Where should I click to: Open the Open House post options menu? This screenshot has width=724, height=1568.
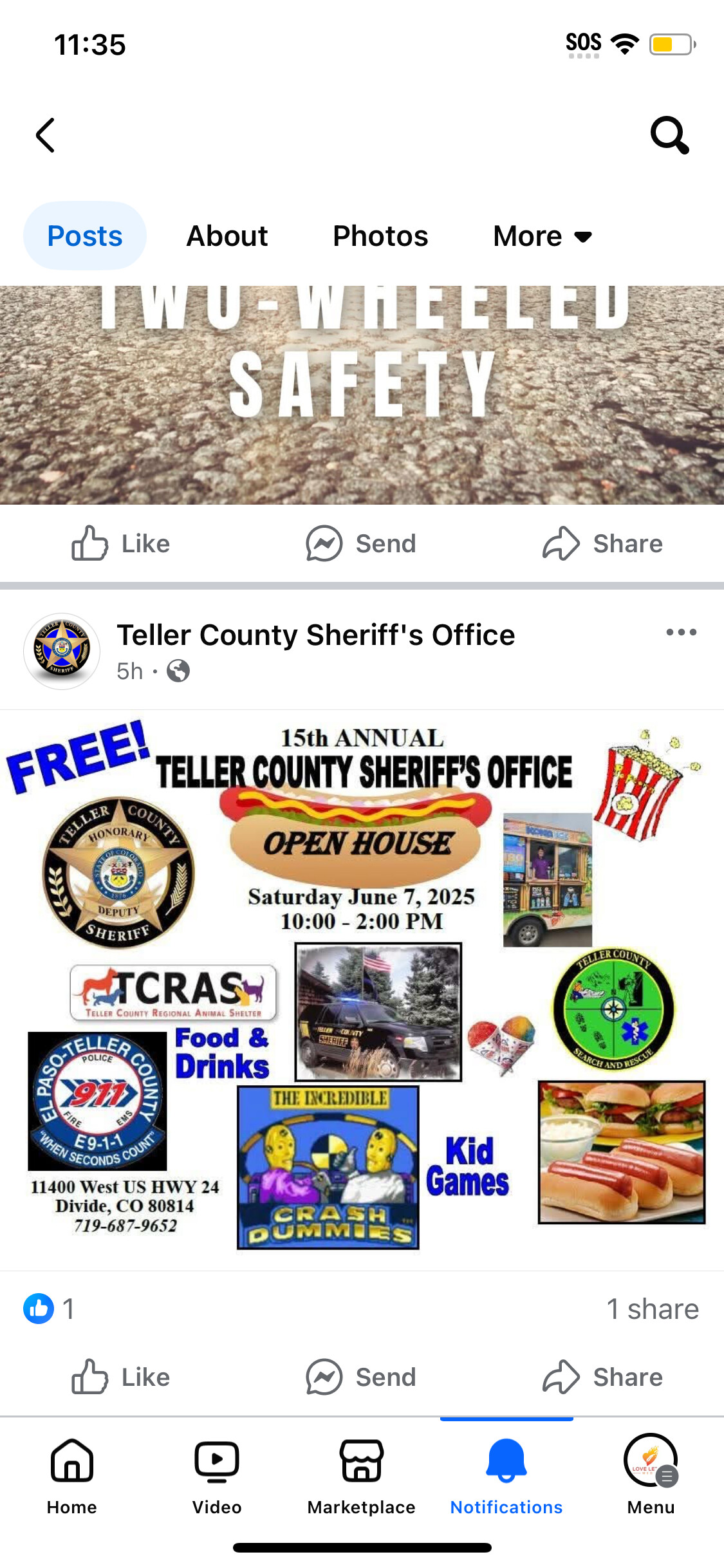coord(682,632)
